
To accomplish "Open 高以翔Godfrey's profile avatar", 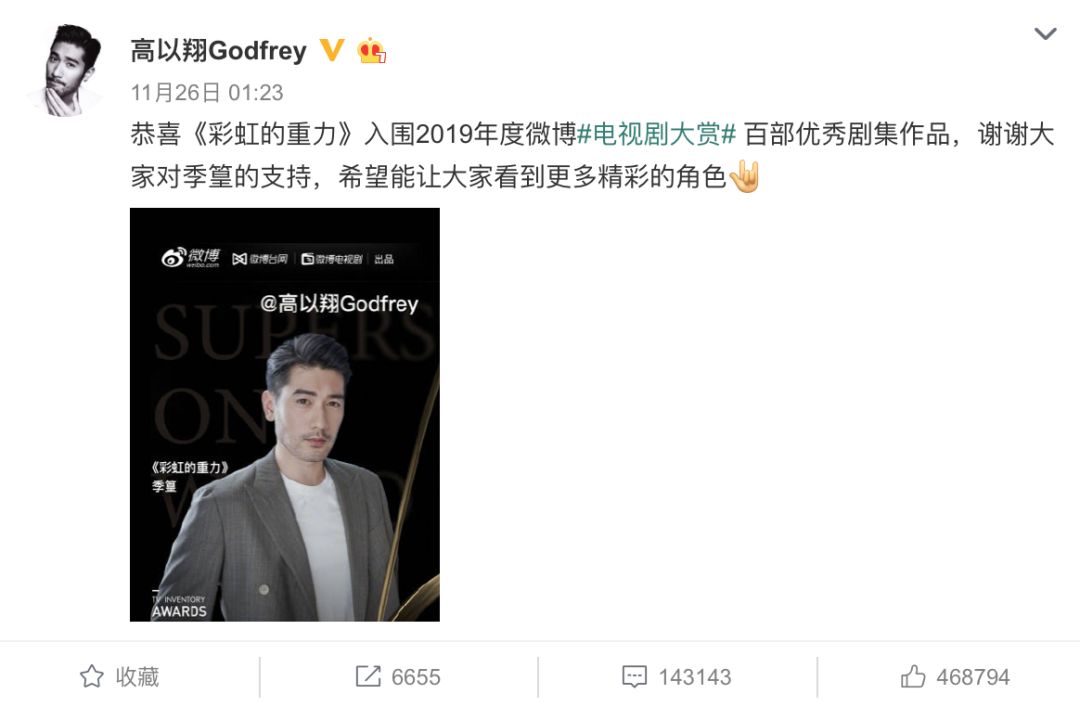I will coord(67,70).
